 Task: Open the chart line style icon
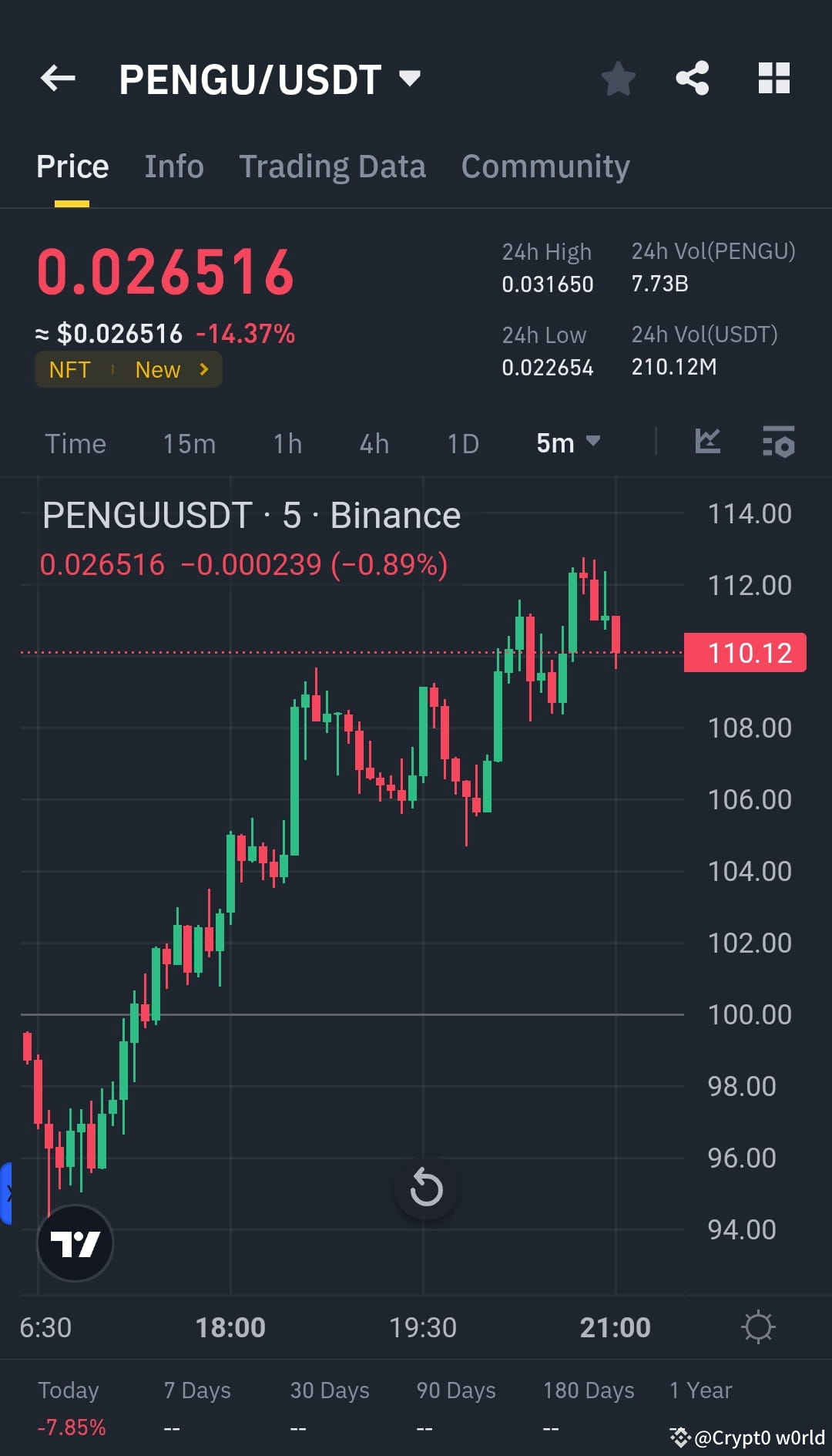click(707, 442)
